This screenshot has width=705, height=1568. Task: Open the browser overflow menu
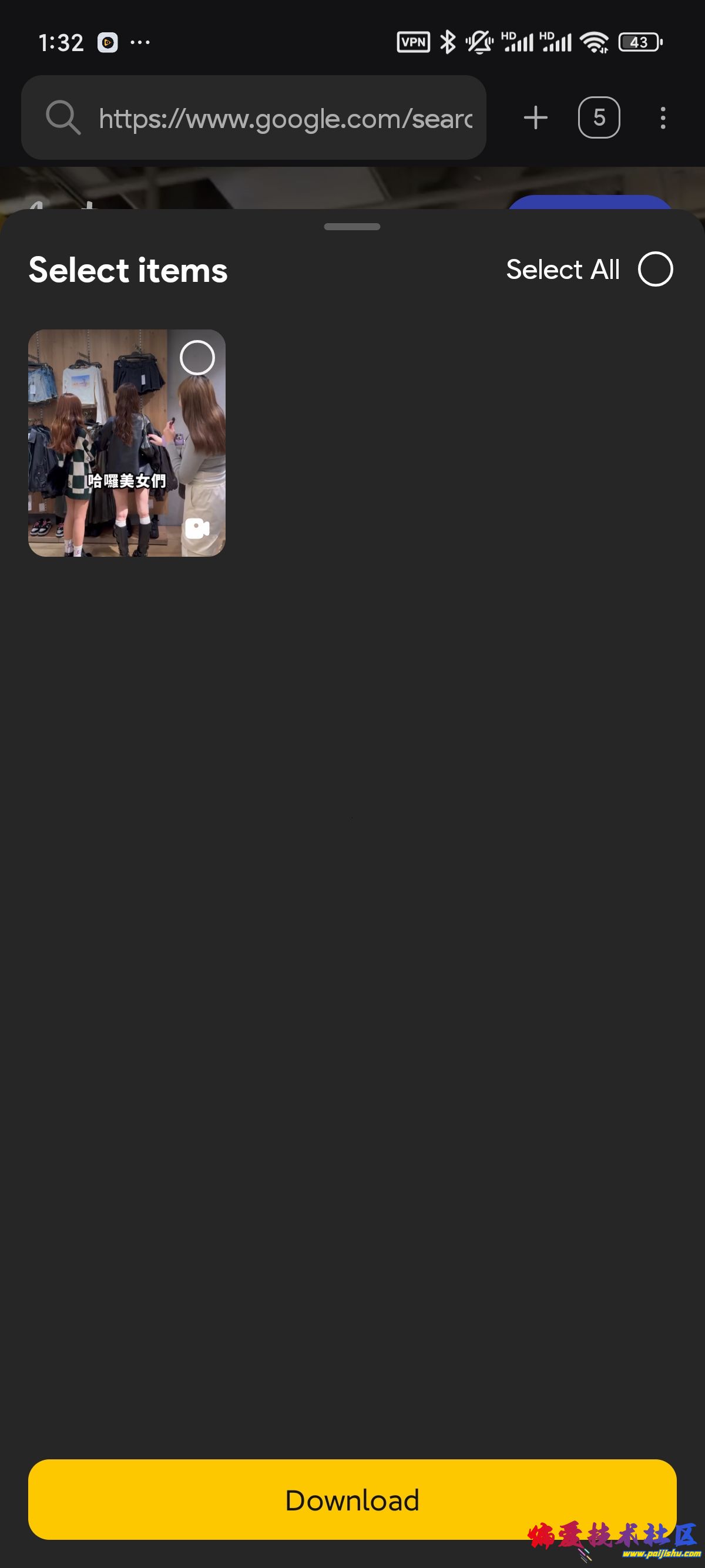[x=662, y=117]
